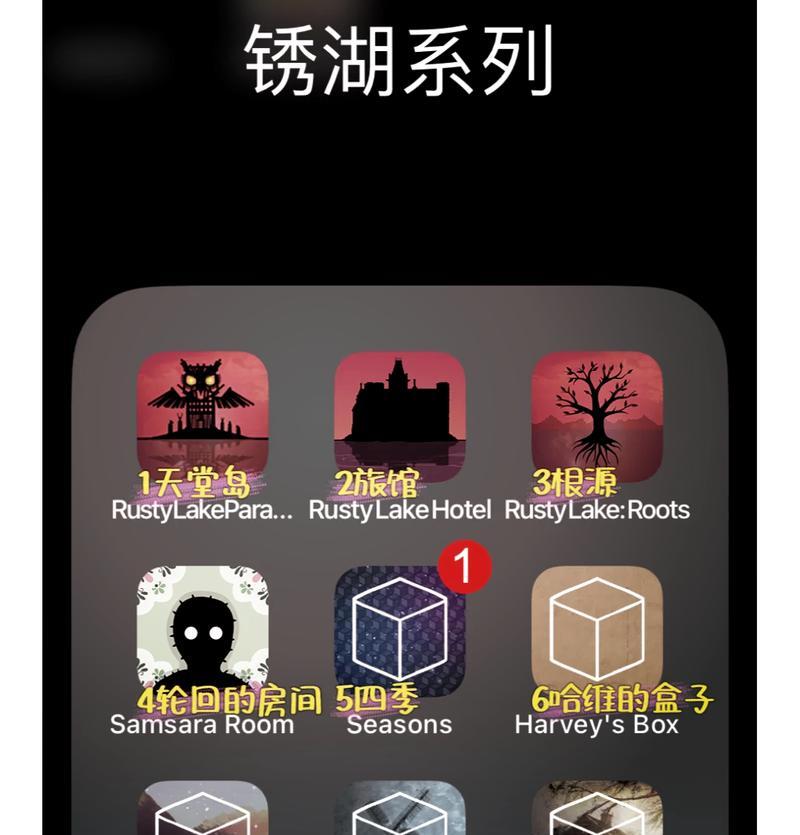Launch Harvey's Box app
Image resolution: width=800 pixels, height=835 pixels.
point(597,630)
